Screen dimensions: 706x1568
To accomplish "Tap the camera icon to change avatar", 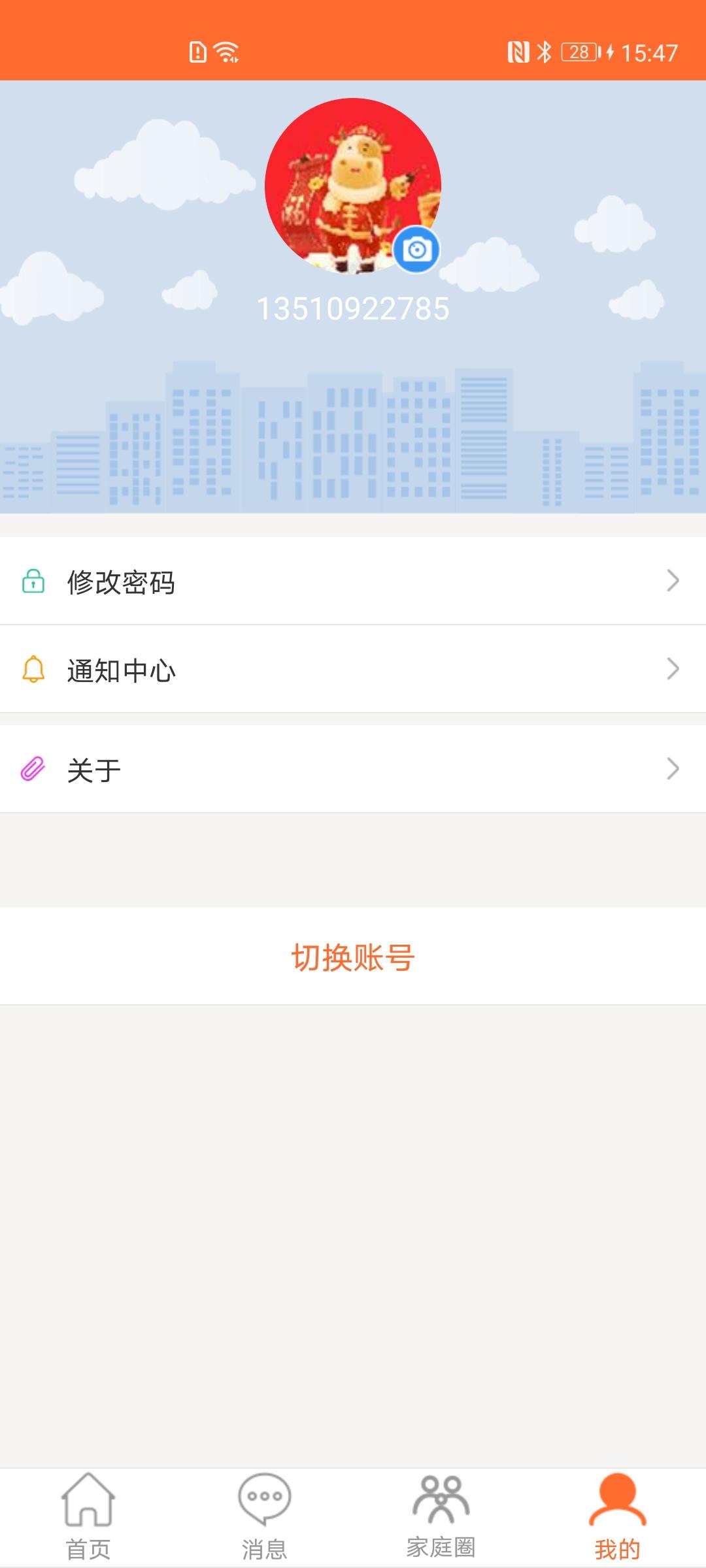I will (x=416, y=250).
